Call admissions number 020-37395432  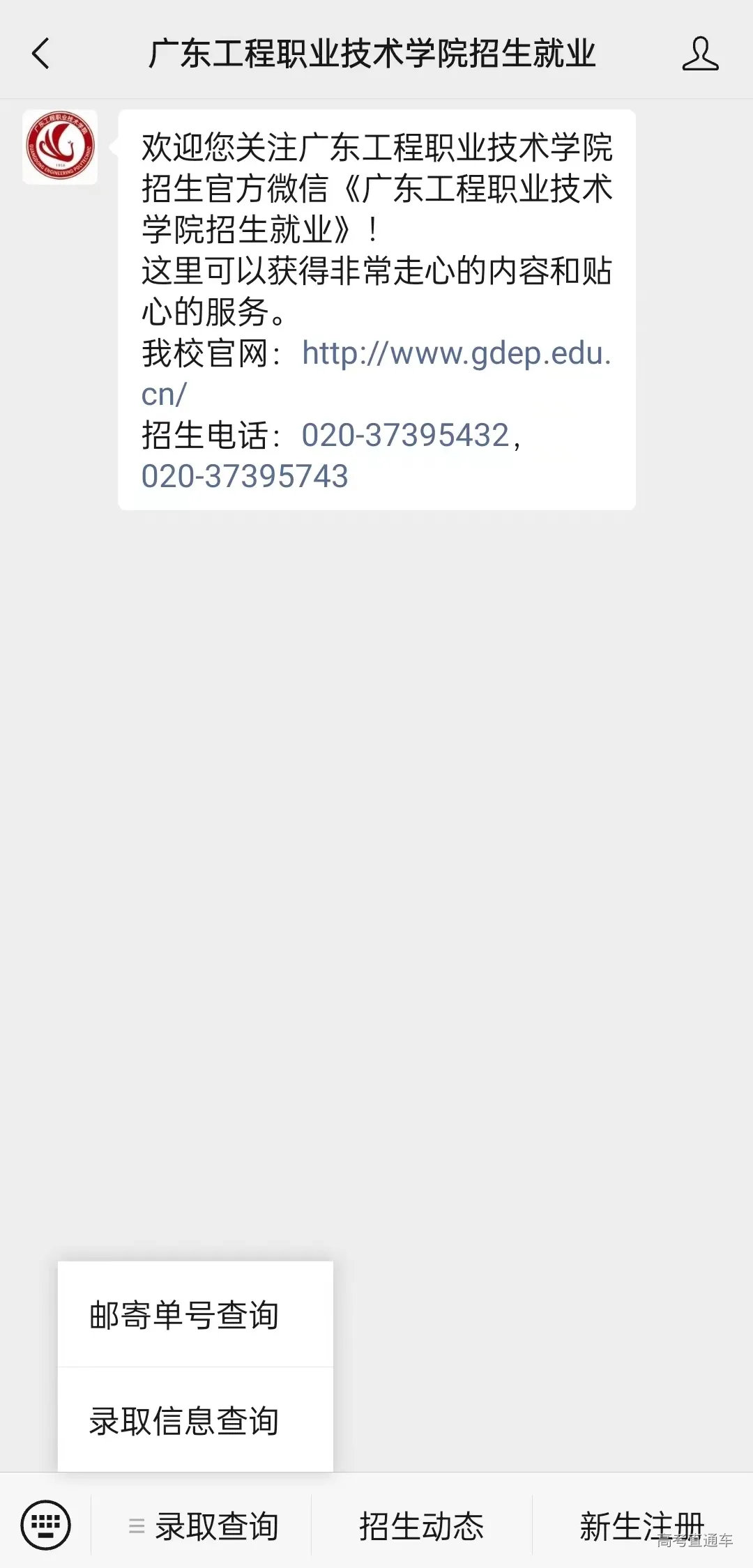tap(406, 436)
